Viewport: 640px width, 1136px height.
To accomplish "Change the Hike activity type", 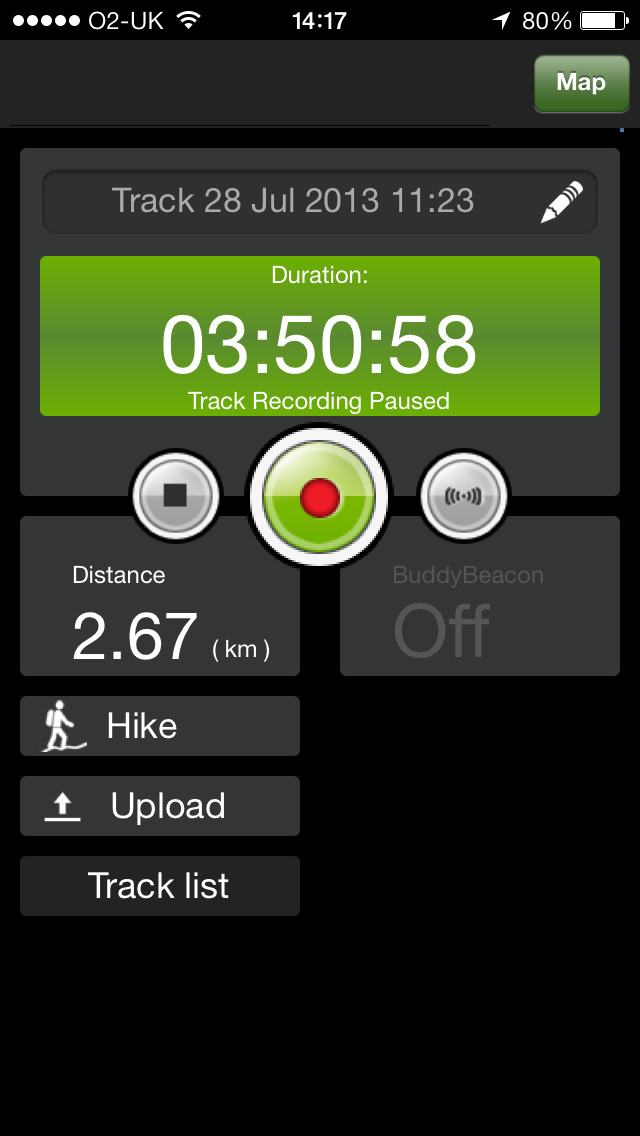I will pyautogui.click(x=160, y=726).
